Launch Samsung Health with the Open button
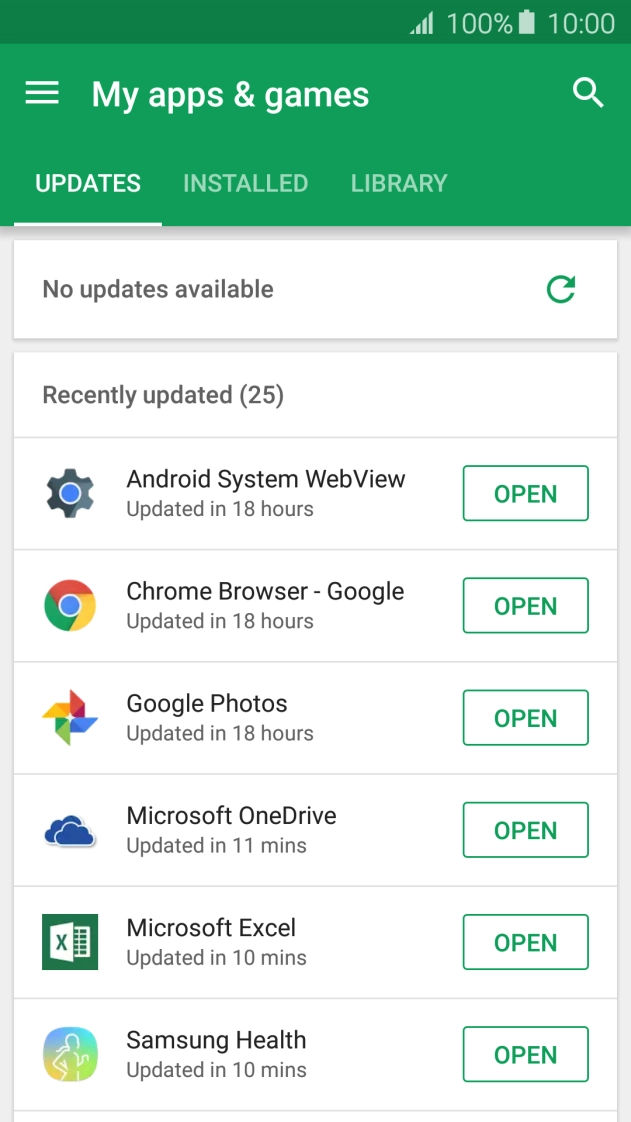Screen dimensions: 631x1122 526,1054
